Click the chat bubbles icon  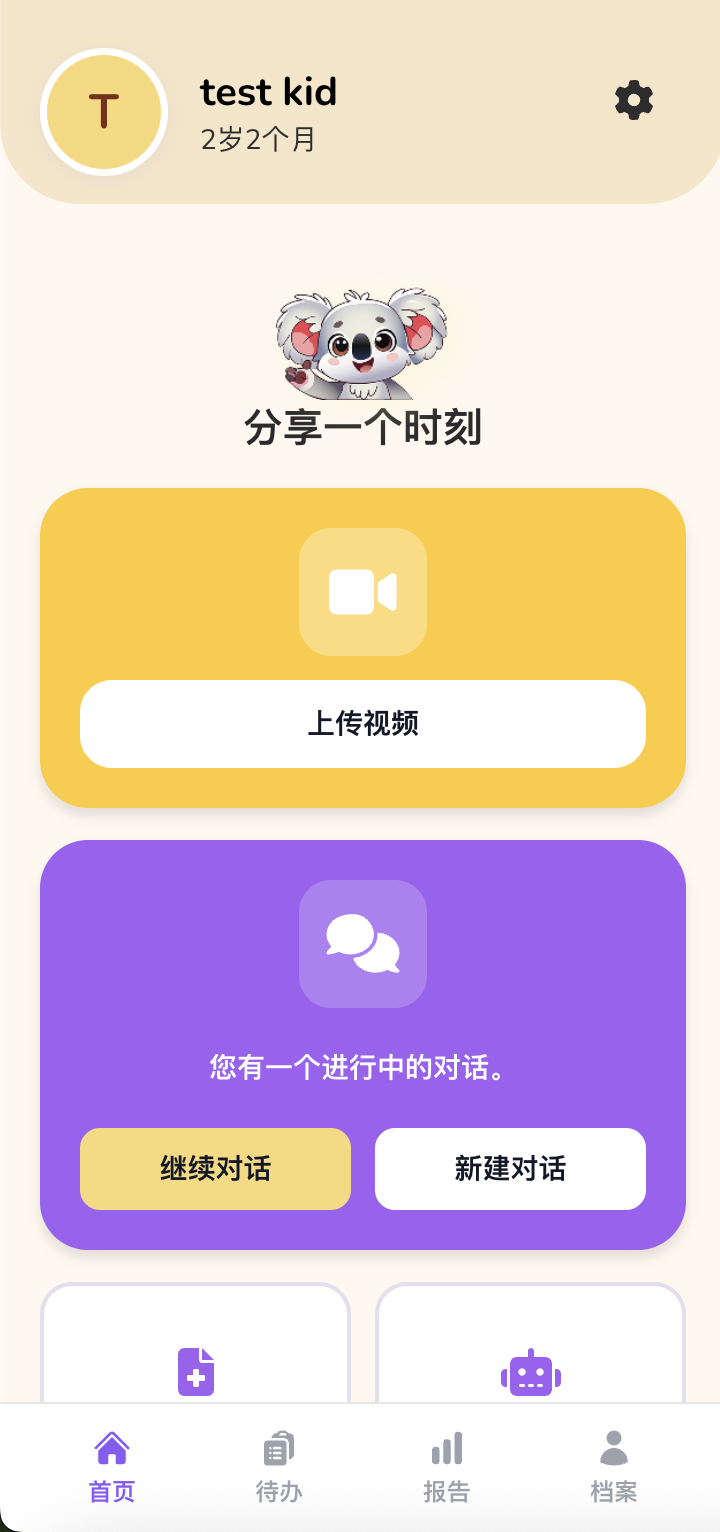tap(362, 944)
